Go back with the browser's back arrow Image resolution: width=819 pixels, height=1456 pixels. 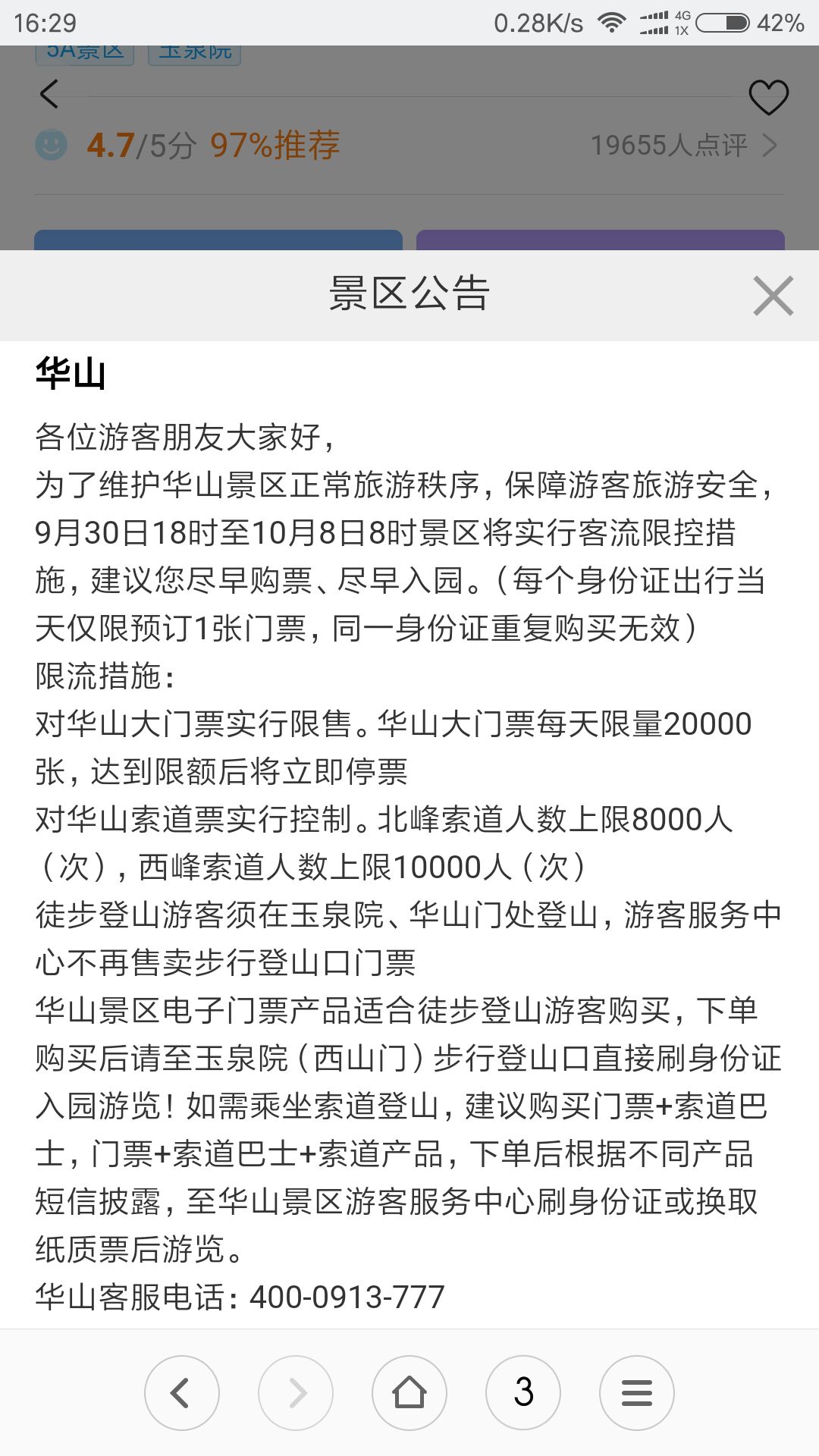[x=182, y=1393]
